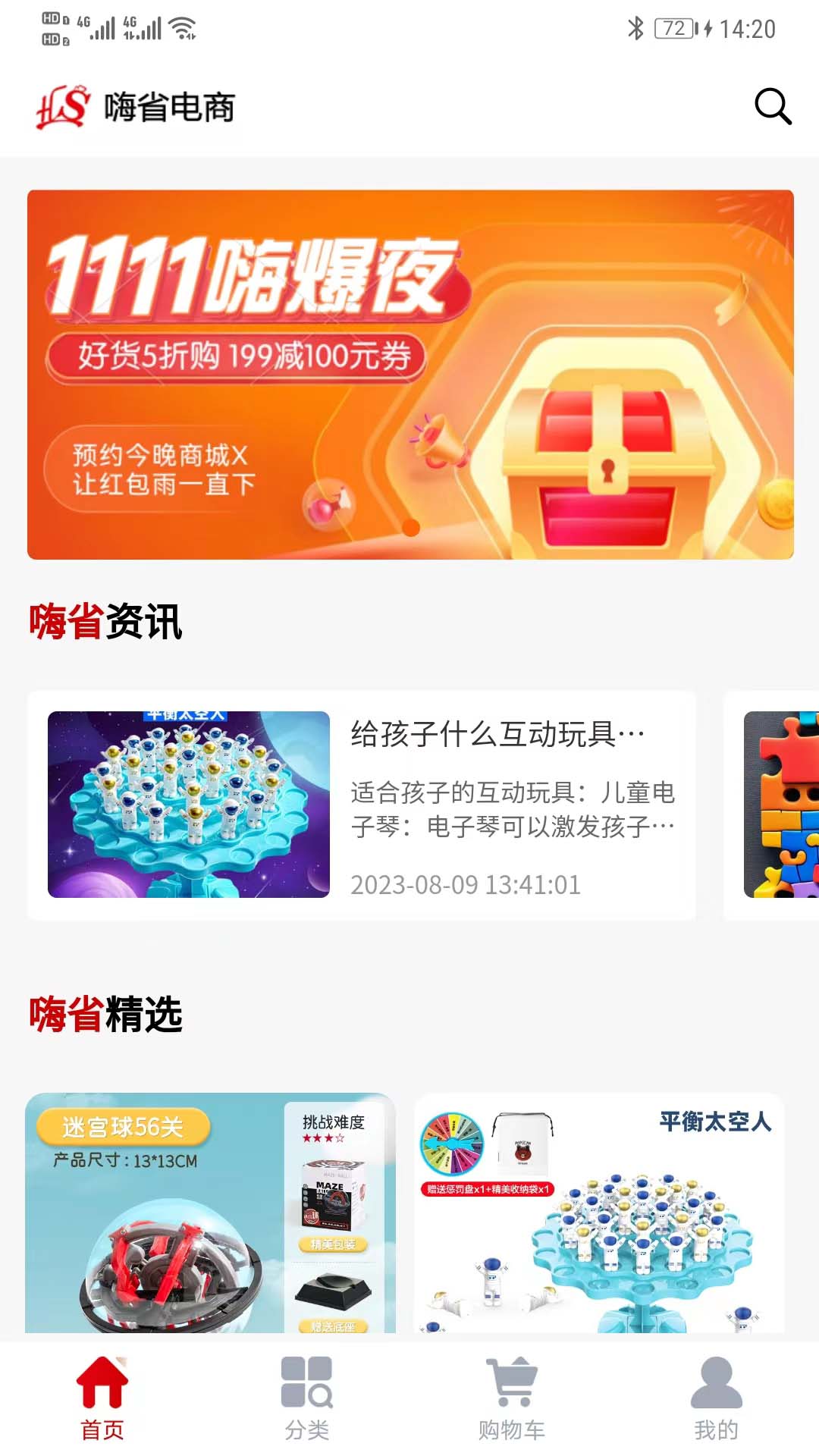Open the 1111嗨爆夜 promotion banner
819x1456 pixels.
pos(410,375)
